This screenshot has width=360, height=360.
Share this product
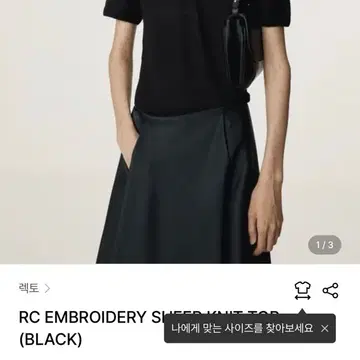[330, 290]
